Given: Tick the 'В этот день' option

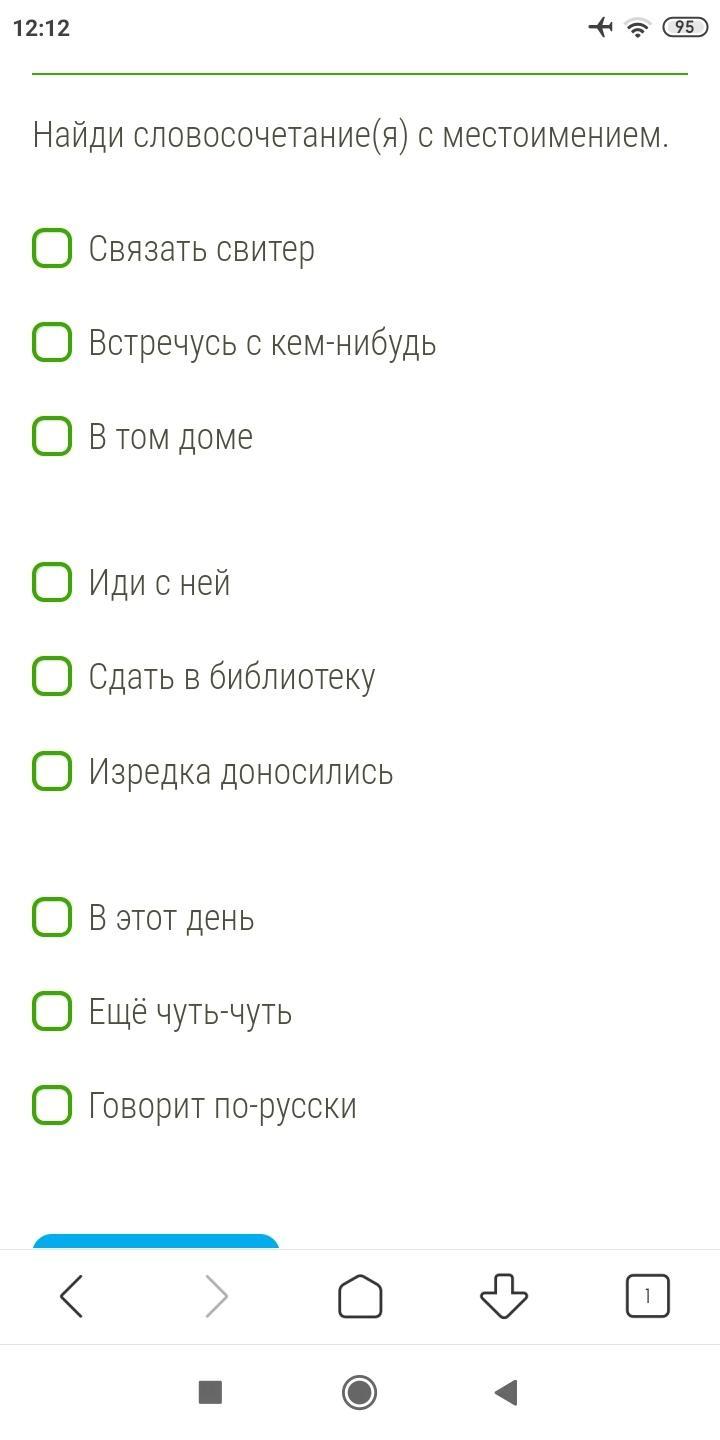Looking at the screenshot, I should coord(52,917).
